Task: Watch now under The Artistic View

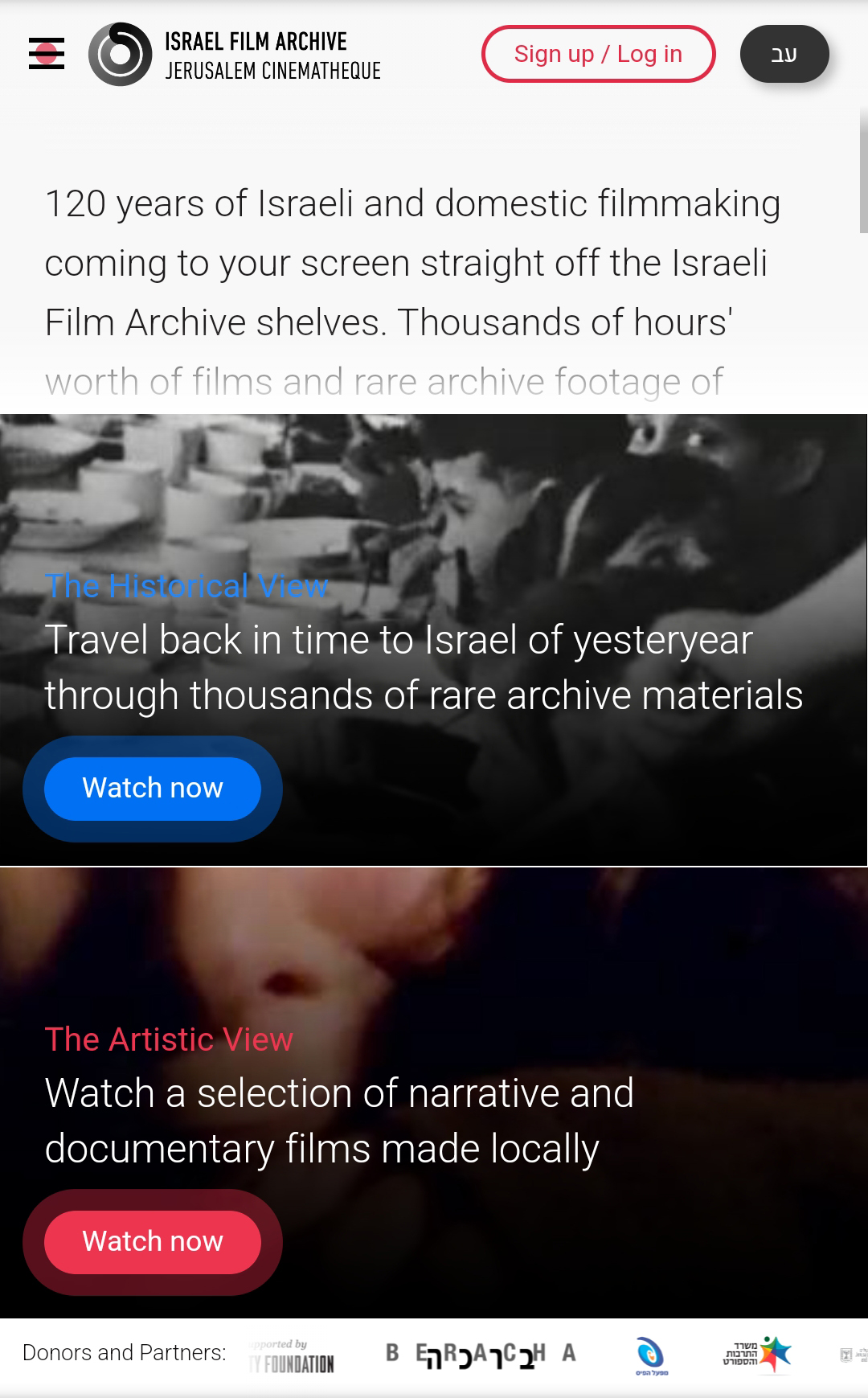Action: click(153, 1242)
